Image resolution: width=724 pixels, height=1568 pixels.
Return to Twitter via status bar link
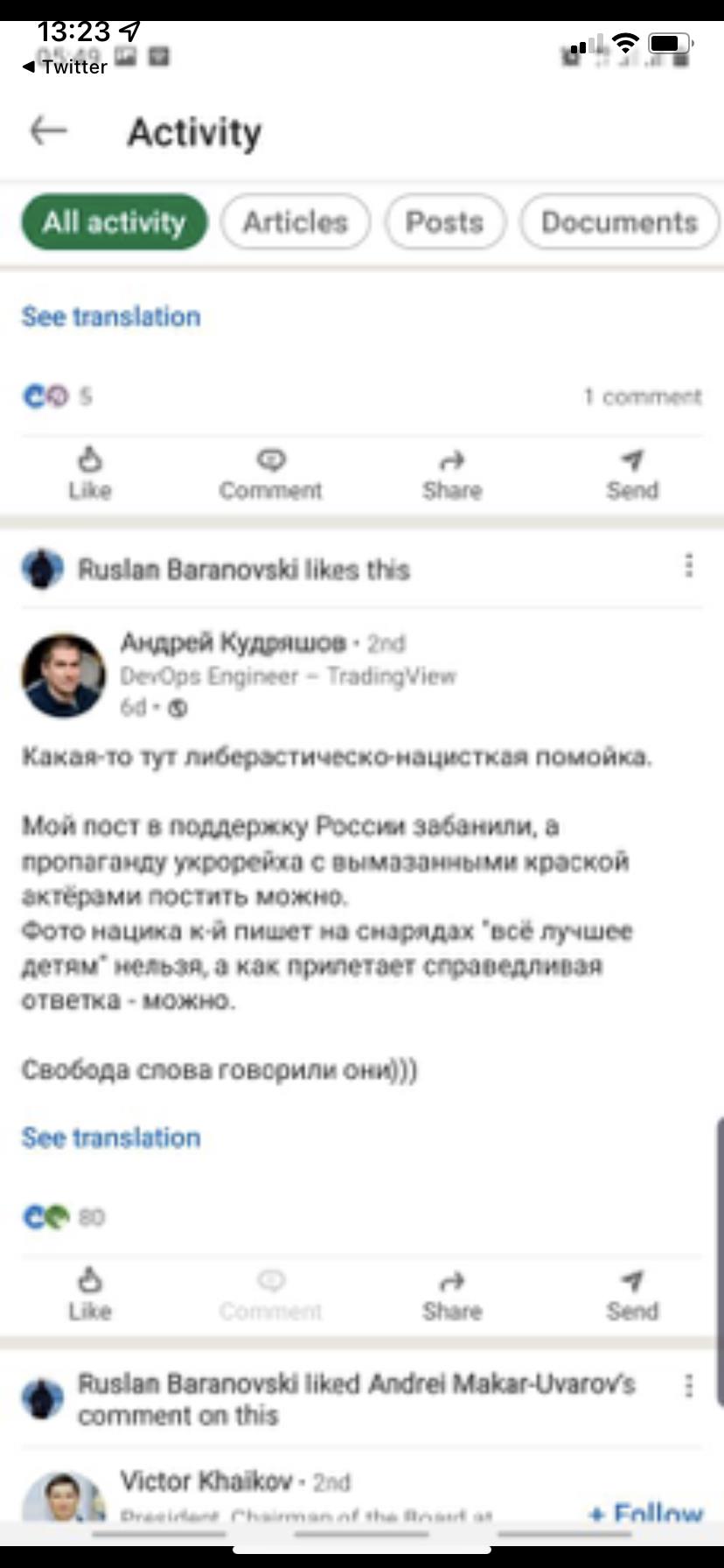coord(65,67)
